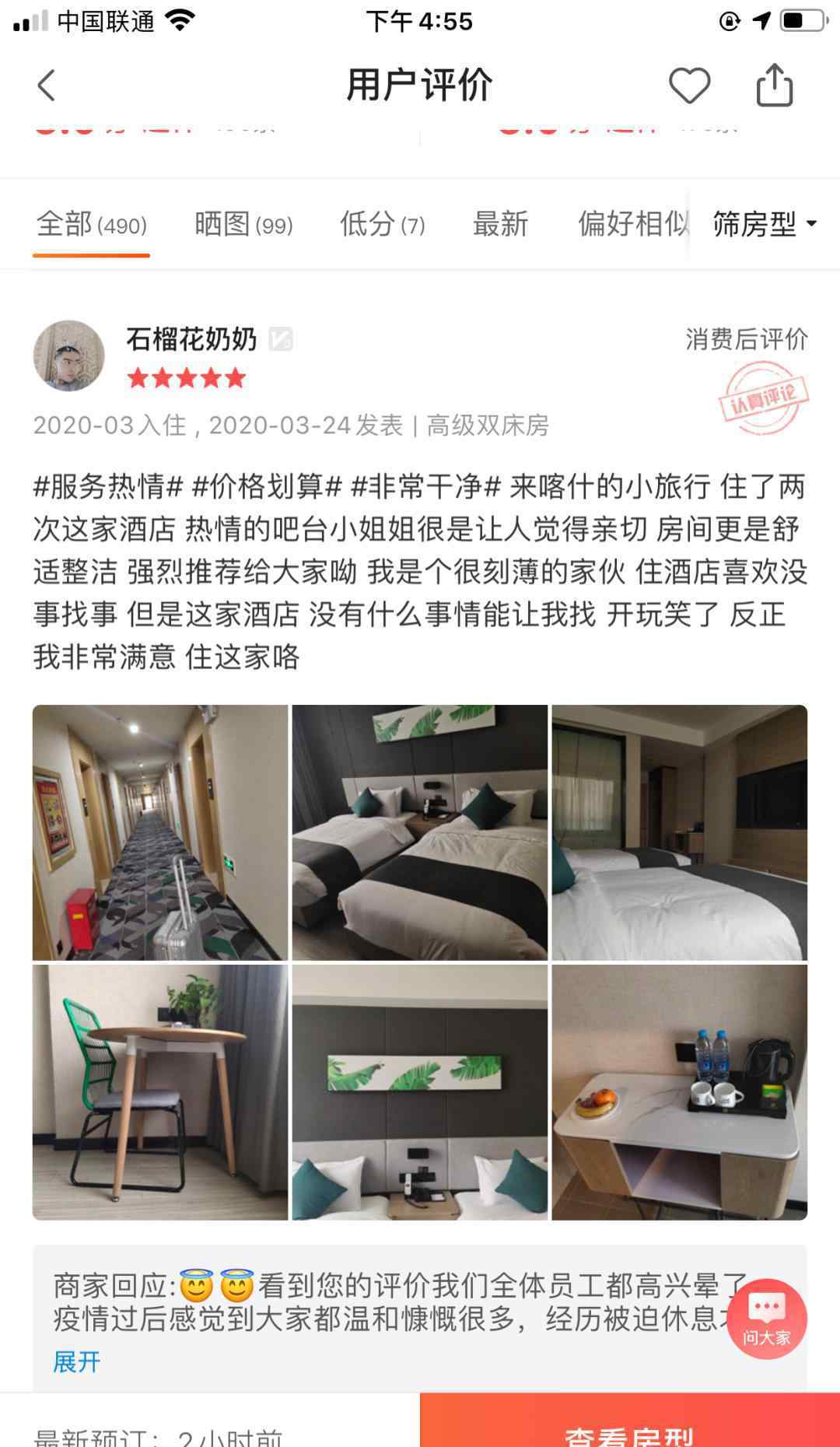The height and width of the screenshot is (1447, 840).
Task: Share this hotel review page
Action: pyautogui.click(x=774, y=86)
